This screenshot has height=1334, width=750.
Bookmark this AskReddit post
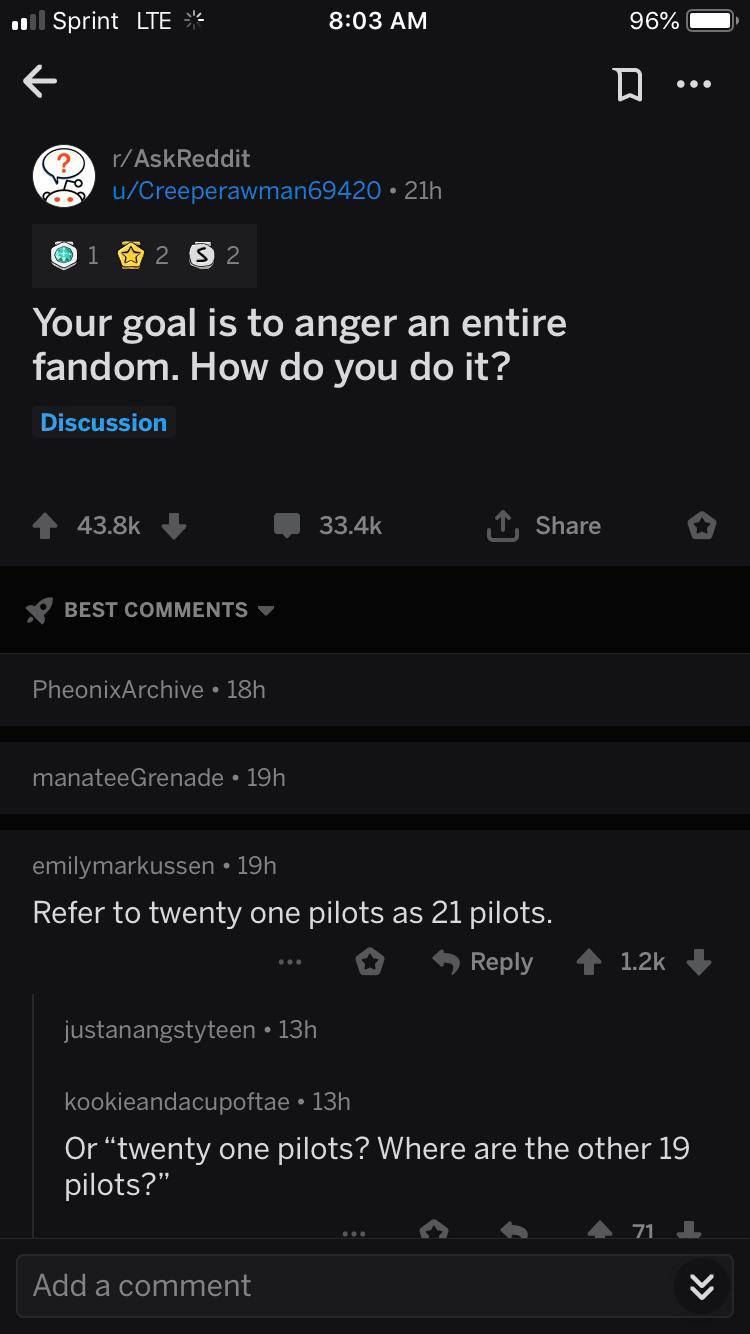pos(628,86)
